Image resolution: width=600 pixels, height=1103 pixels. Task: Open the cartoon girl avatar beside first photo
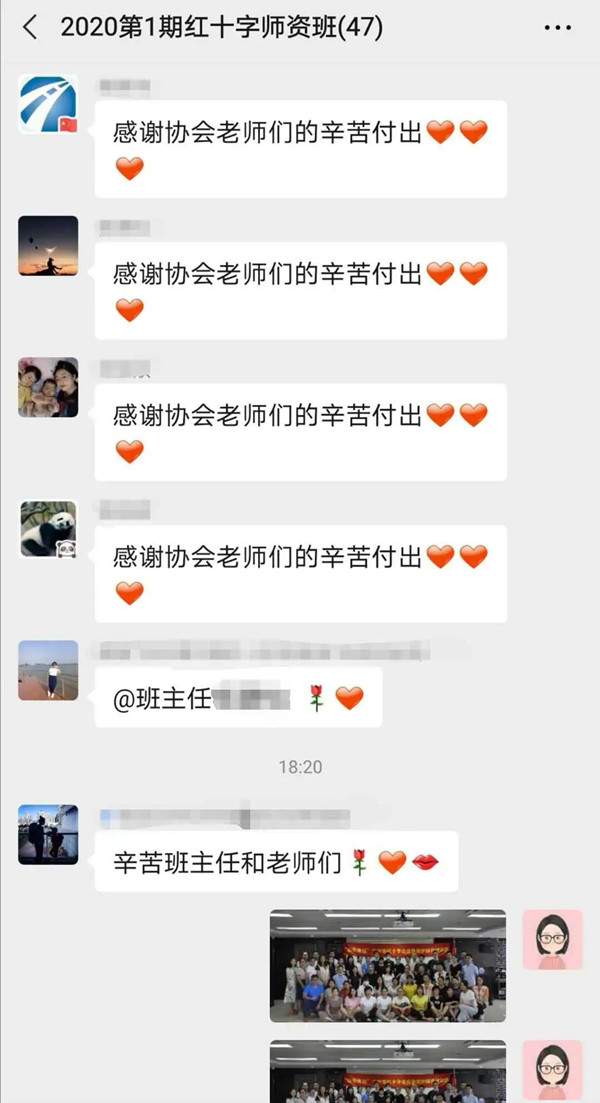[552, 939]
